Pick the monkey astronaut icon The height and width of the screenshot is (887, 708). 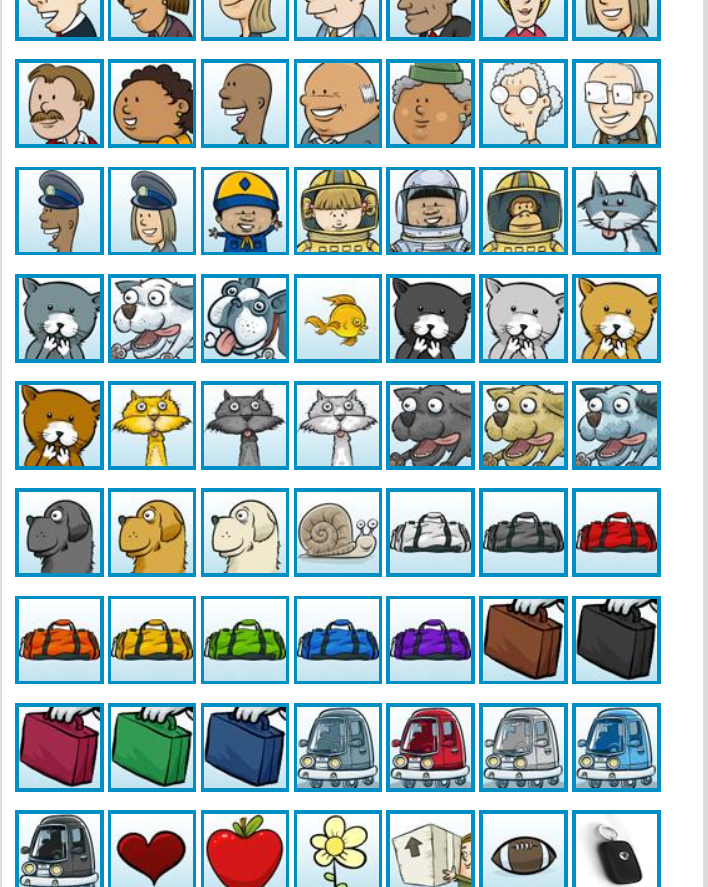click(x=523, y=211)
